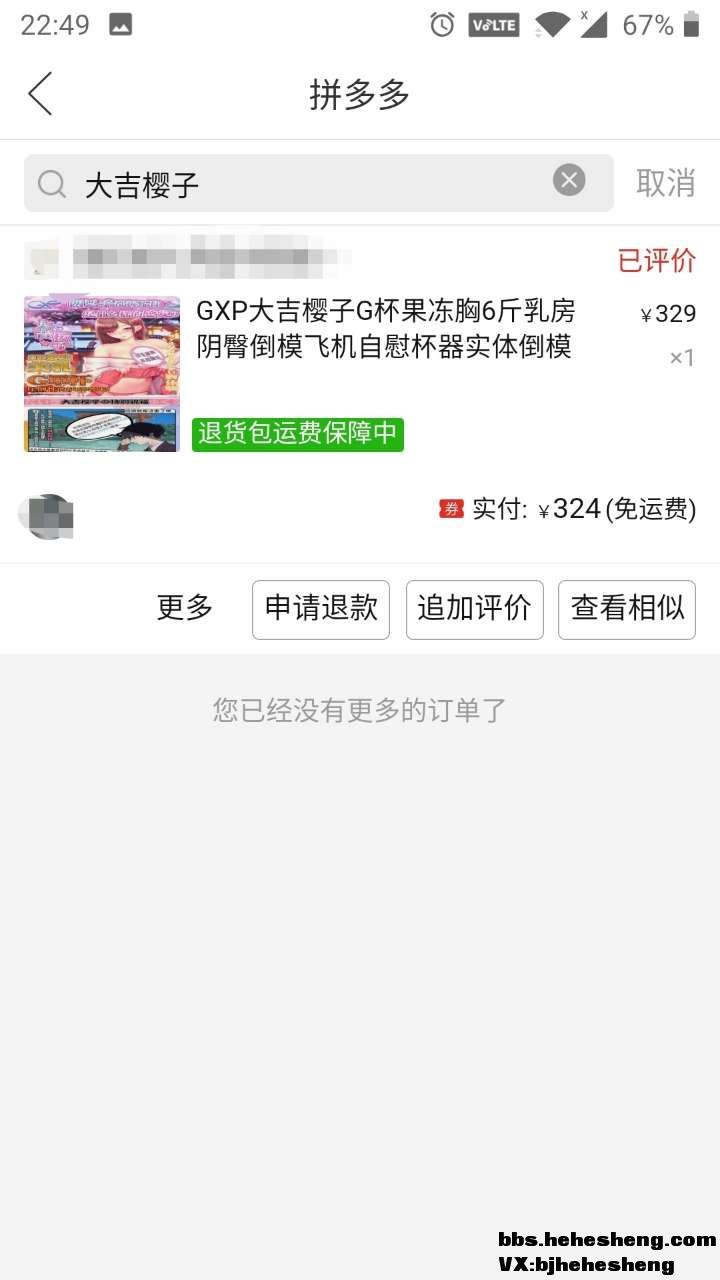The height and width of the screenshot is (1280, 720).
Task: Open 更多 options for this order
Action: click(185, 608)
